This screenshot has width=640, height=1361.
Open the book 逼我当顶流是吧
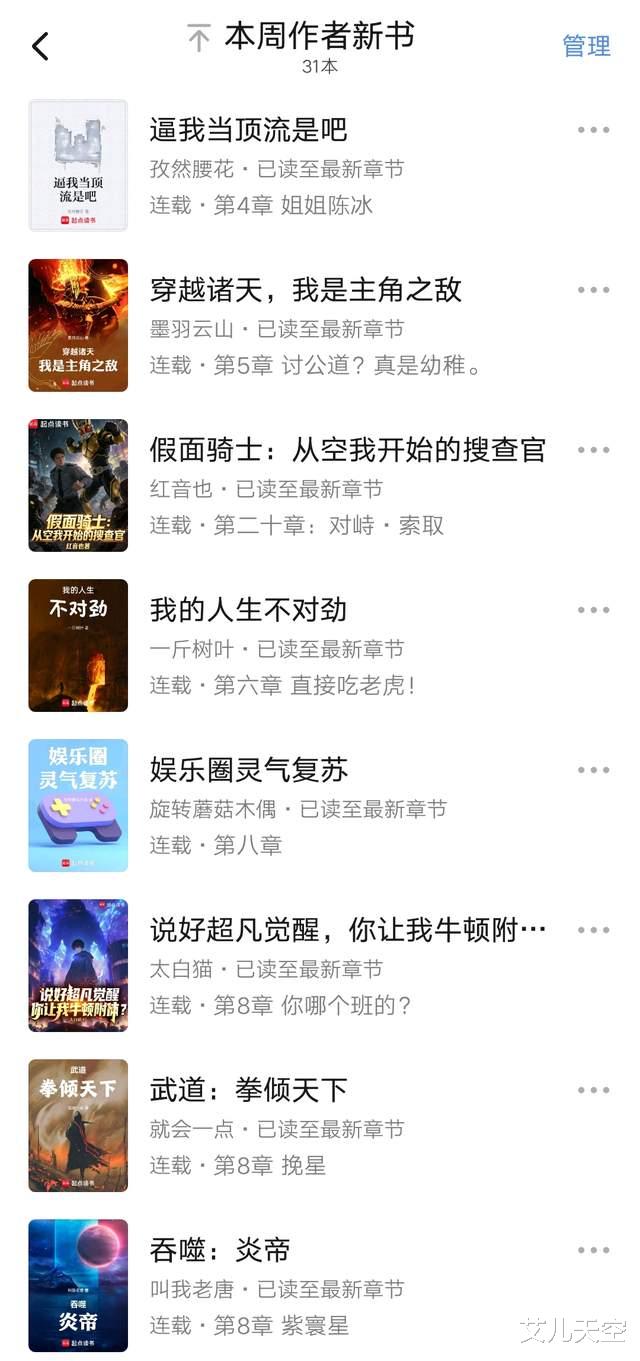[x=248, y=130]
